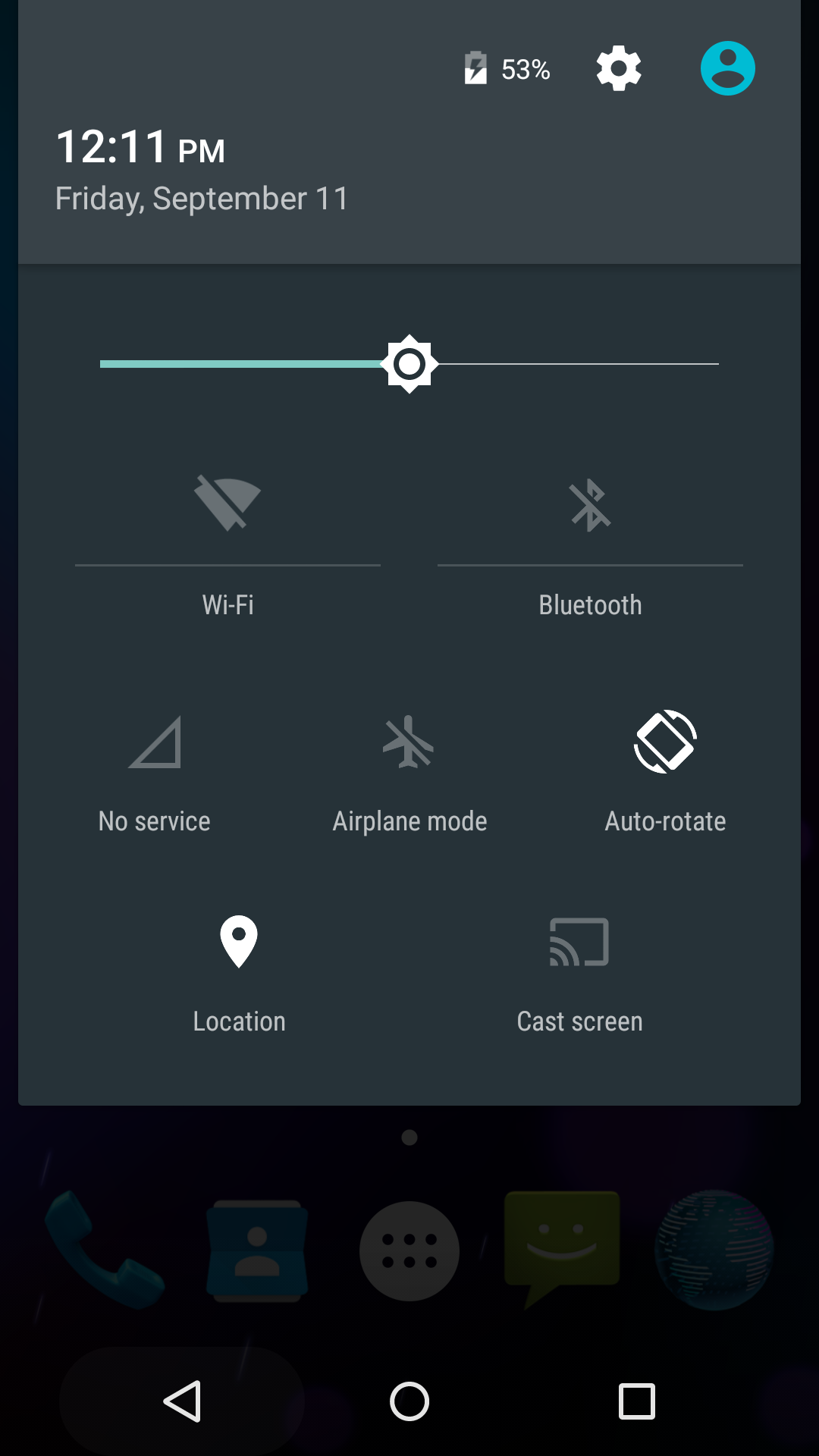The image size is (819, 1456).
Task: Tap the 12:11 PM clock to open alarms
Action: click(x=141, y=146)
